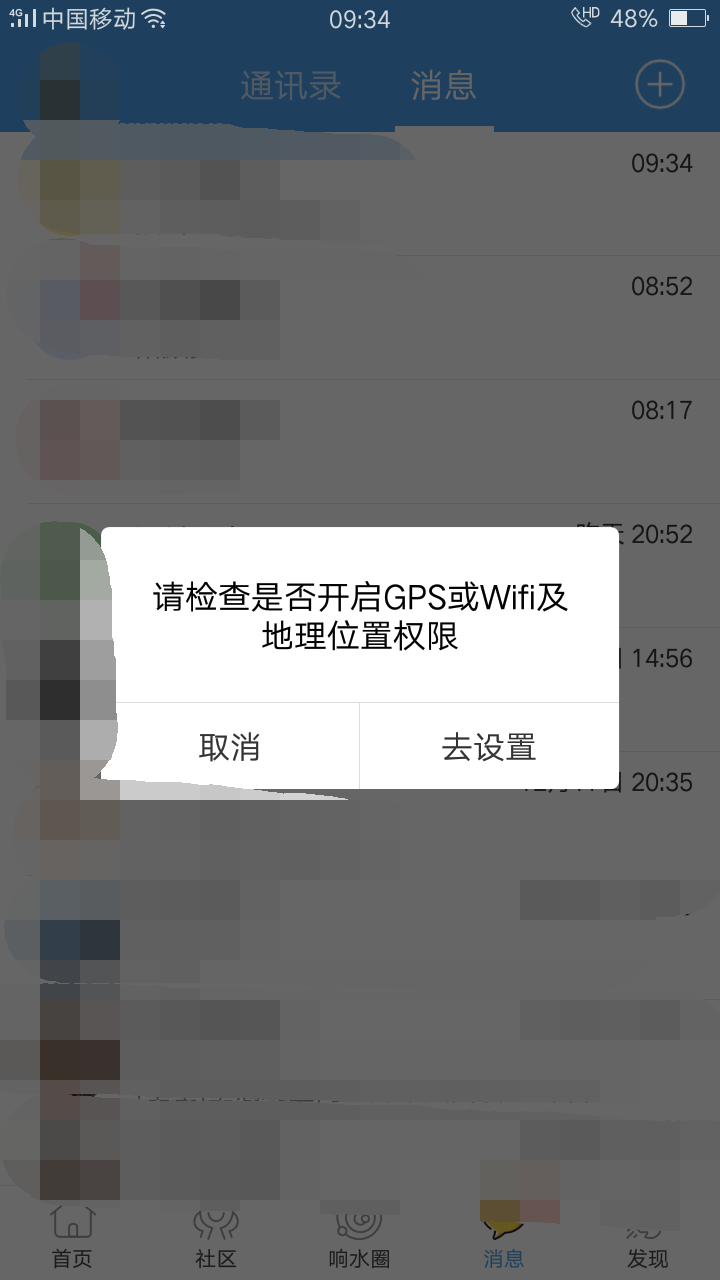
Task: Open the conversation from 08:52
Action: click(x=360, y=318)
